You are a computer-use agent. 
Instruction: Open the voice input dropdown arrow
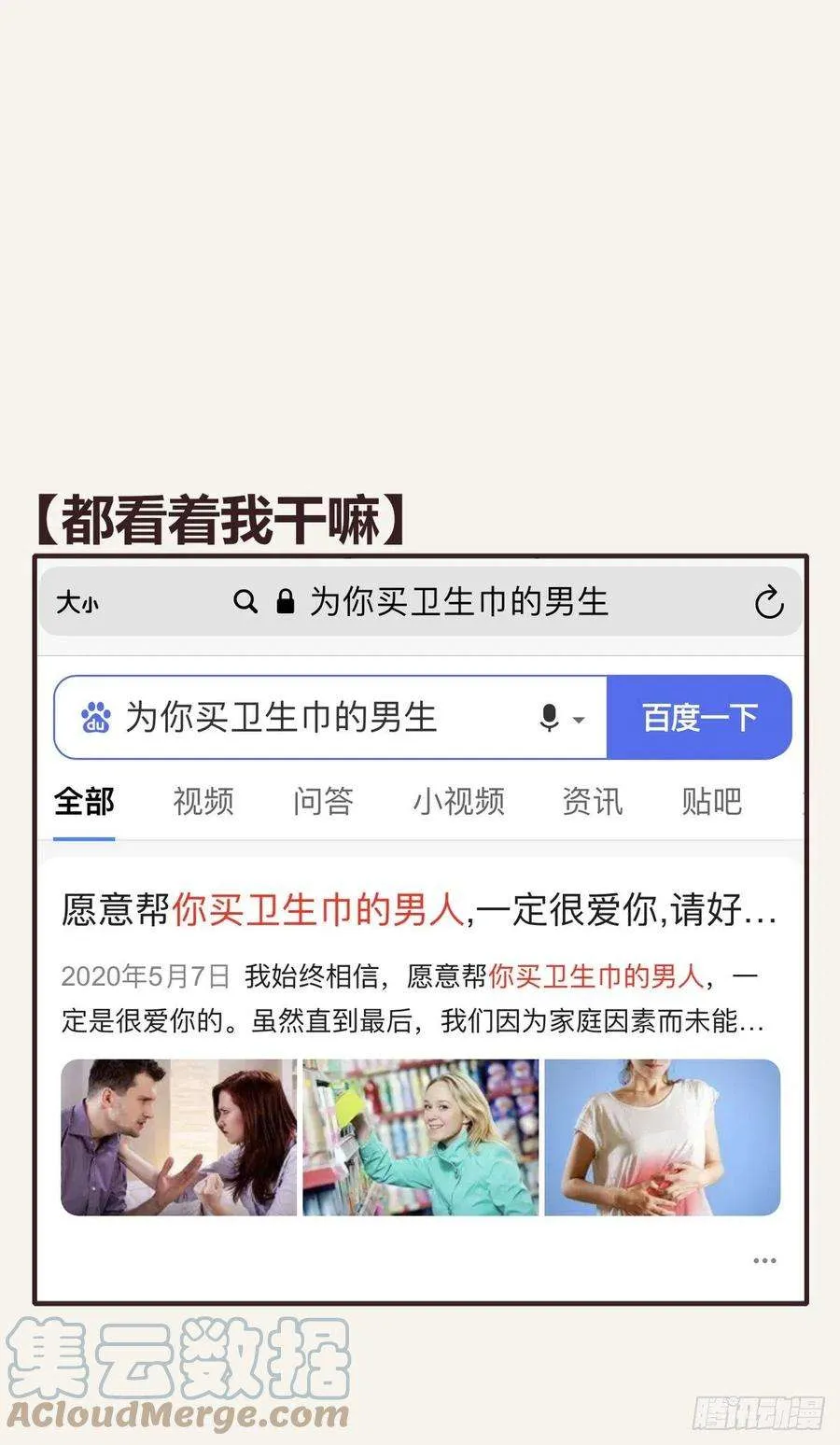click(x=579, y=721)
